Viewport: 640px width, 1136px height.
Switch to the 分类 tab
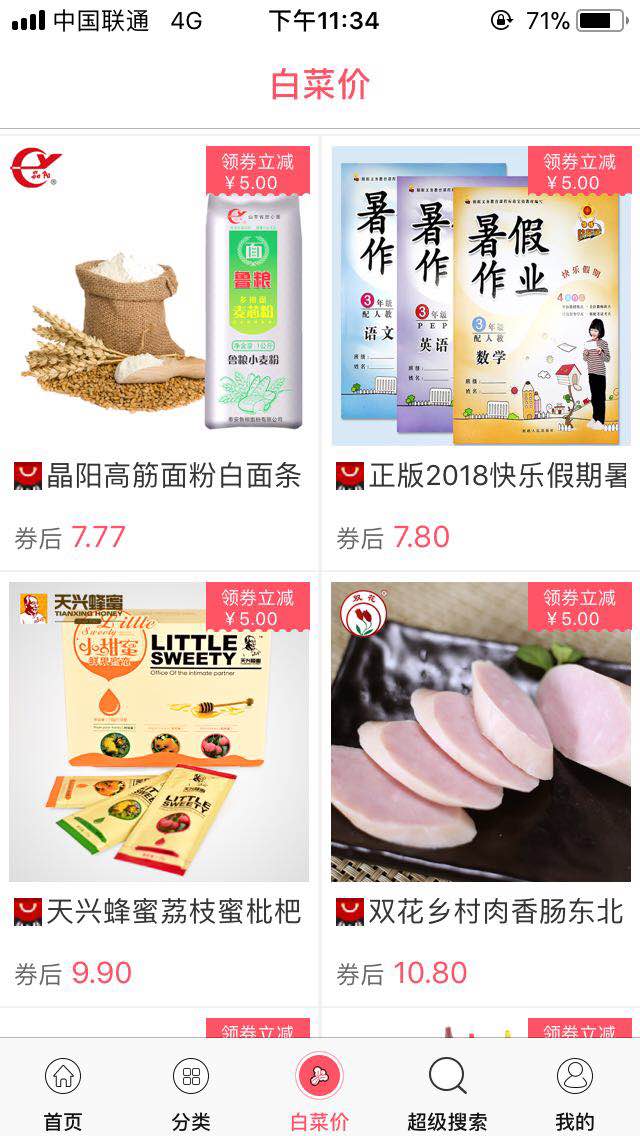point(191,1093)
